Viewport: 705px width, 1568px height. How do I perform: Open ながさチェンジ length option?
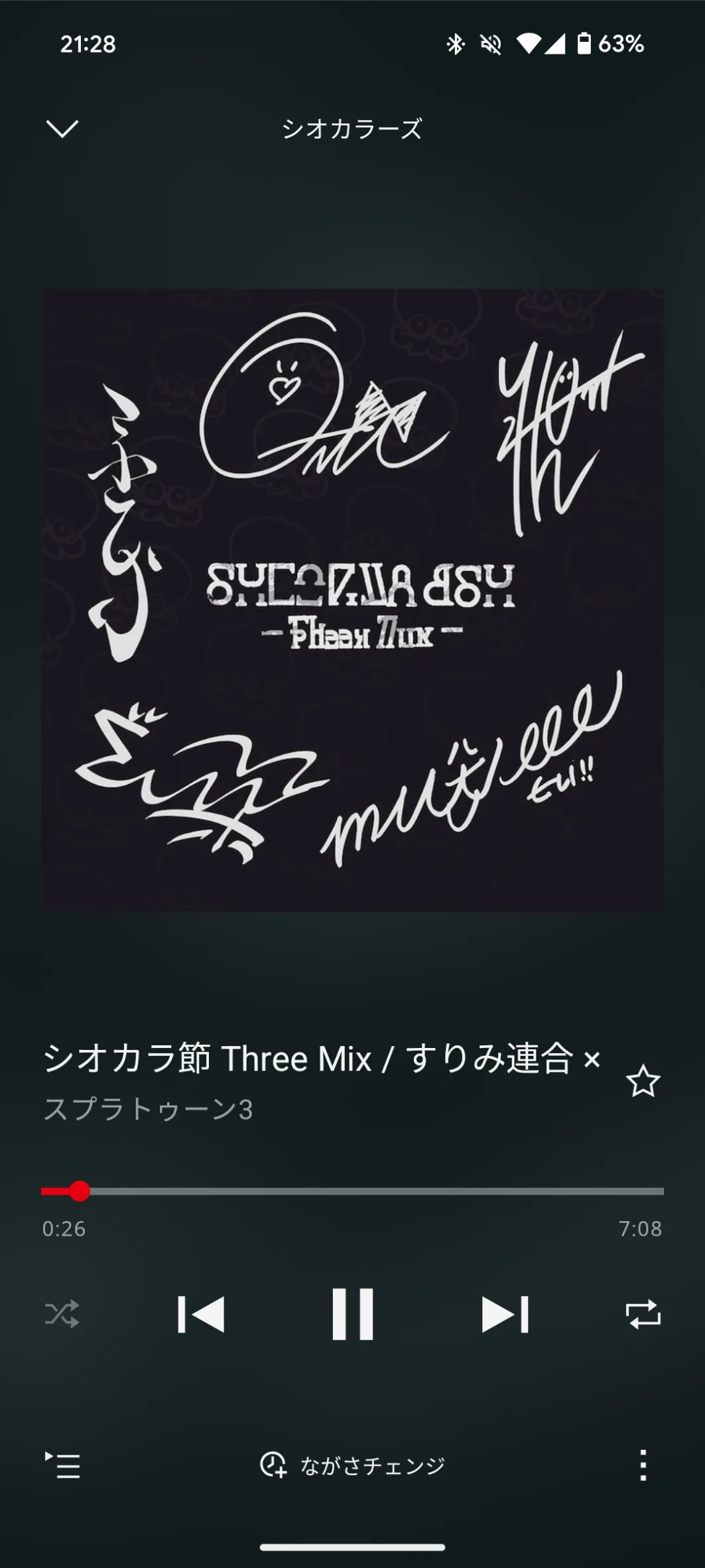(x=352, y=1465)
